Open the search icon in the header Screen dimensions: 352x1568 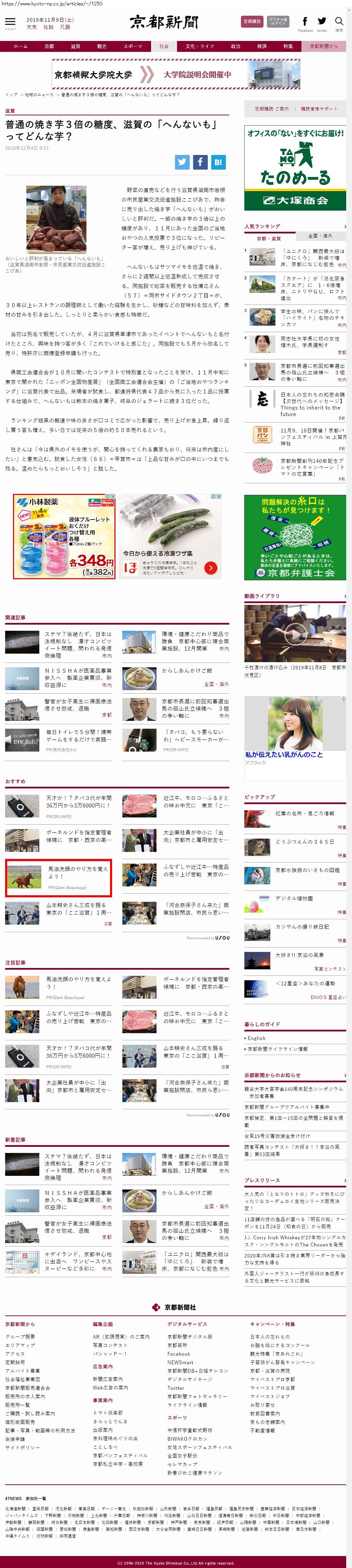339,22
